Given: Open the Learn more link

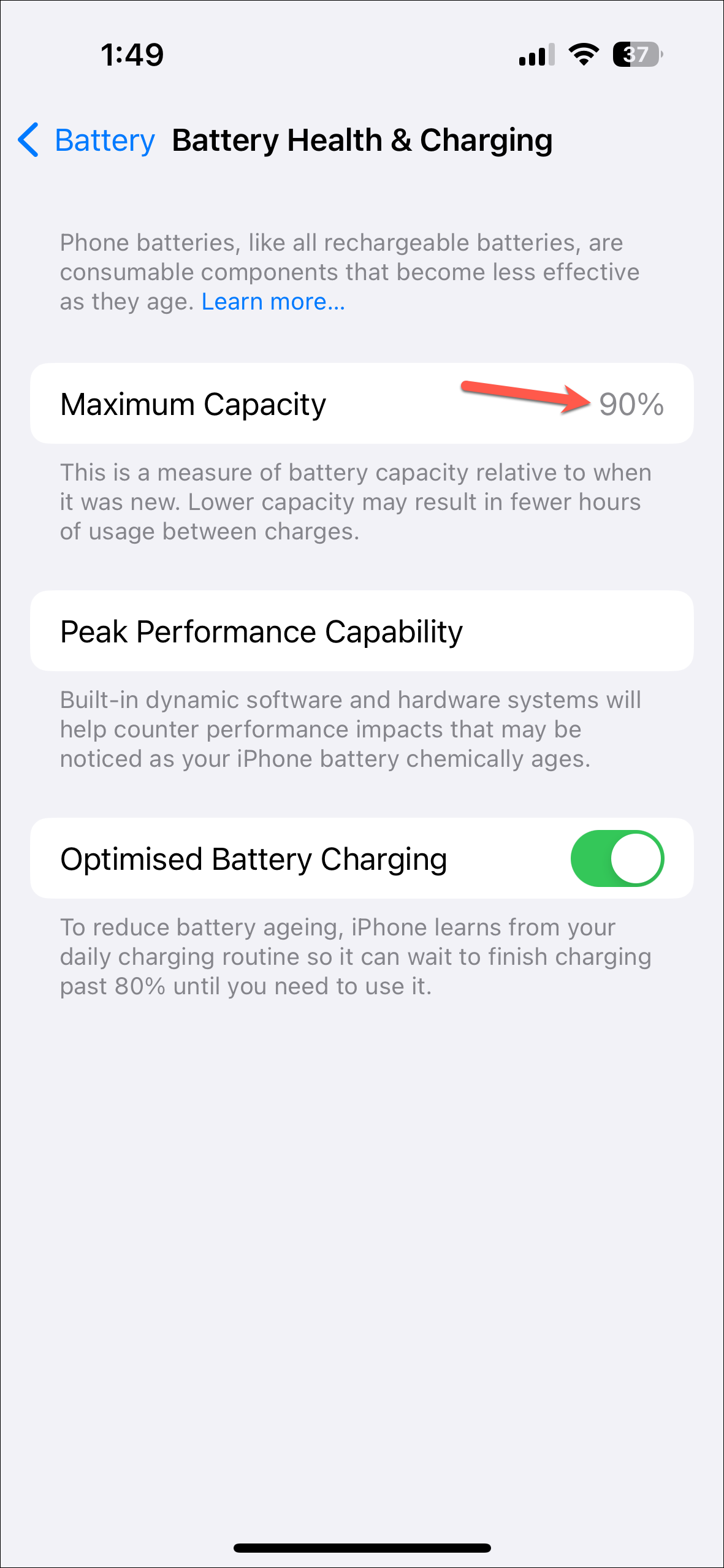Looking at the screenshot, I should point(273,302).
